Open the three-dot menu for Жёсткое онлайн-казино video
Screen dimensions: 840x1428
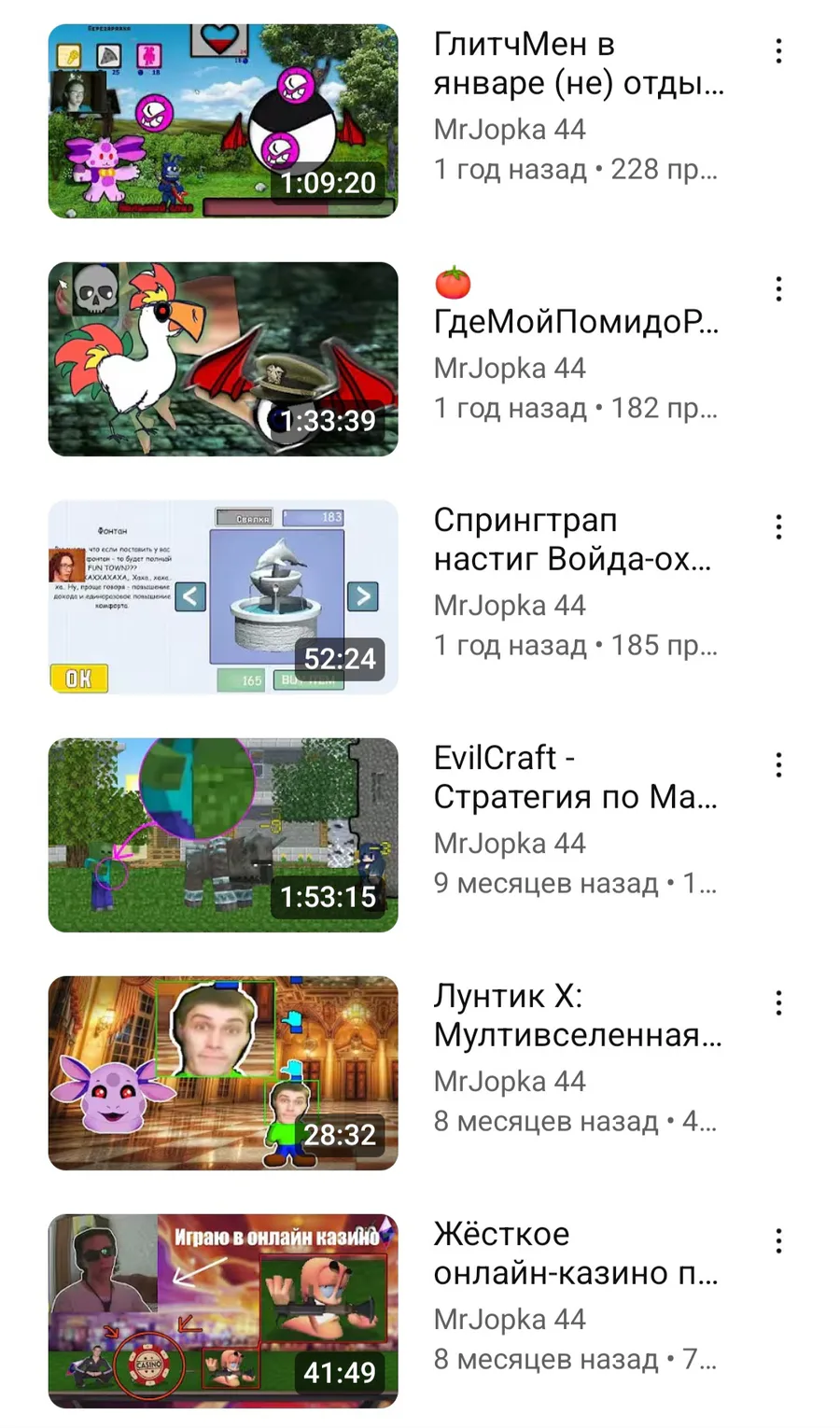(x=778, y=1241)
